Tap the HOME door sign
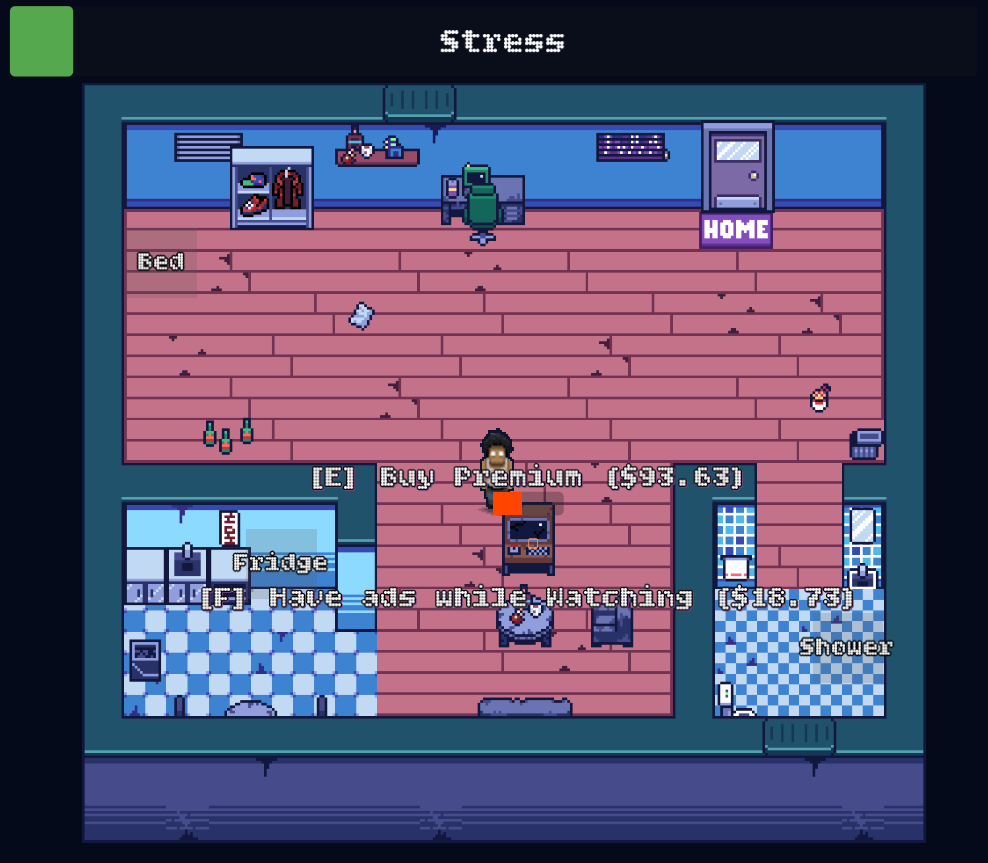The width and height of the screenshot is (988, 863). tap(735, 229)
